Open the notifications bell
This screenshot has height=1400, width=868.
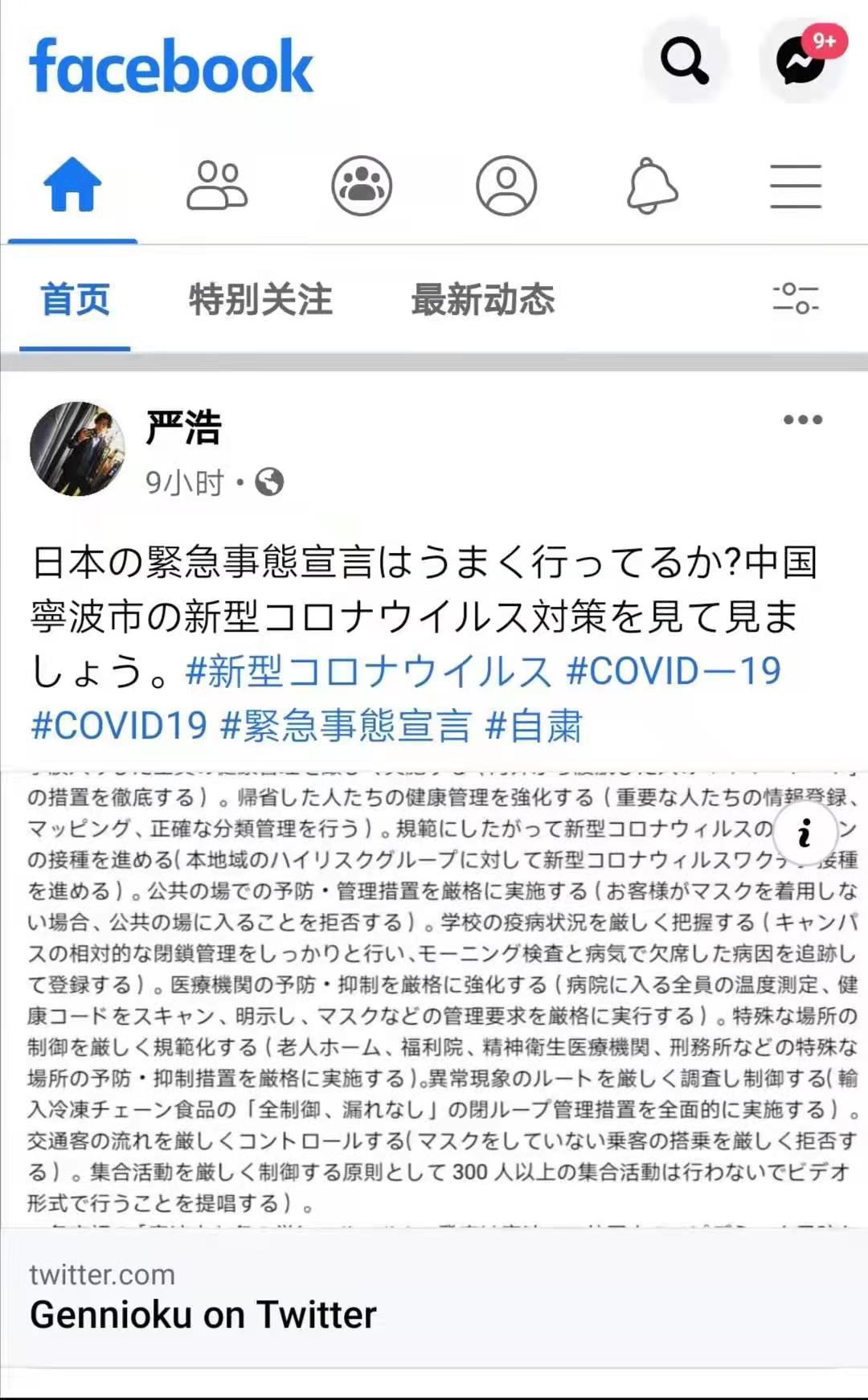652,186
